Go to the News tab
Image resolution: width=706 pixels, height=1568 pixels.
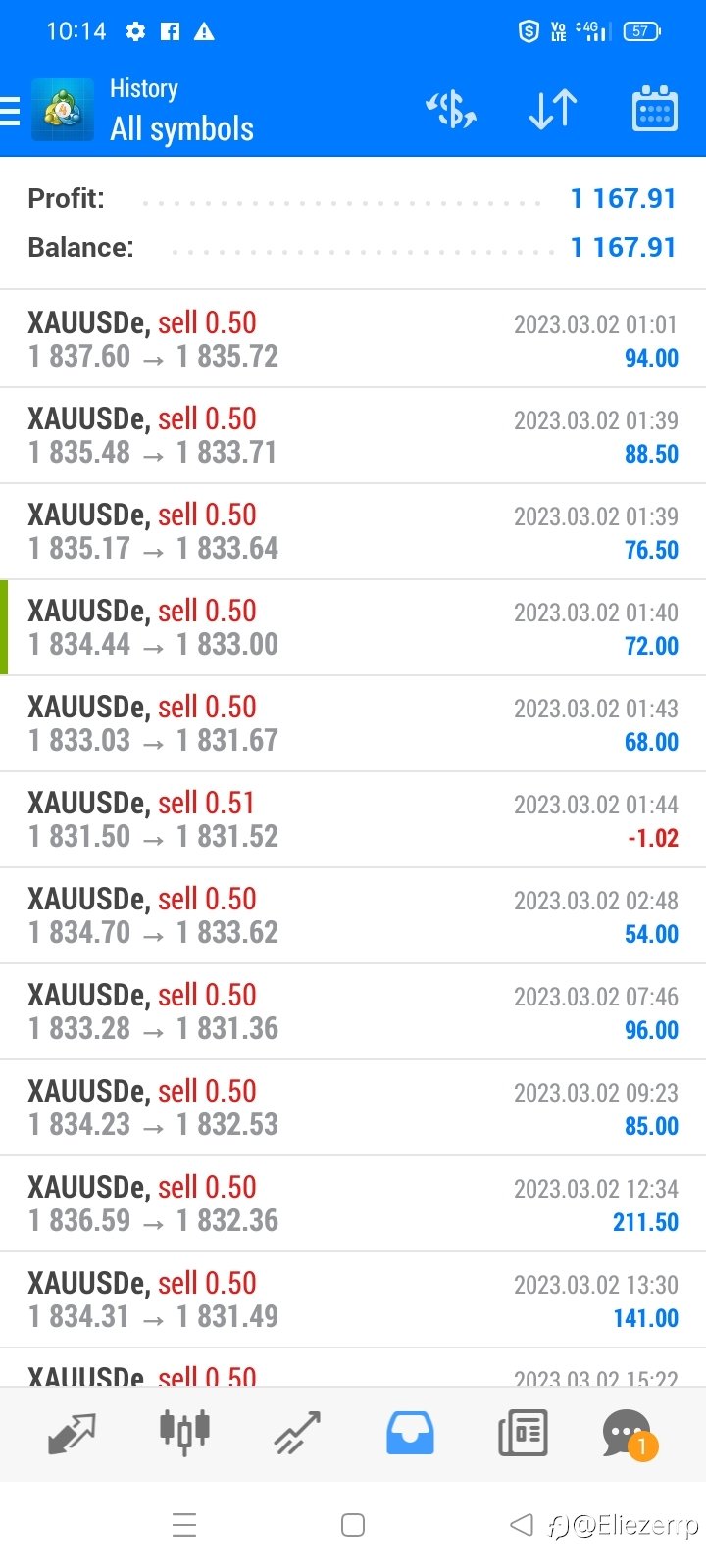(x=523, y=1433)
